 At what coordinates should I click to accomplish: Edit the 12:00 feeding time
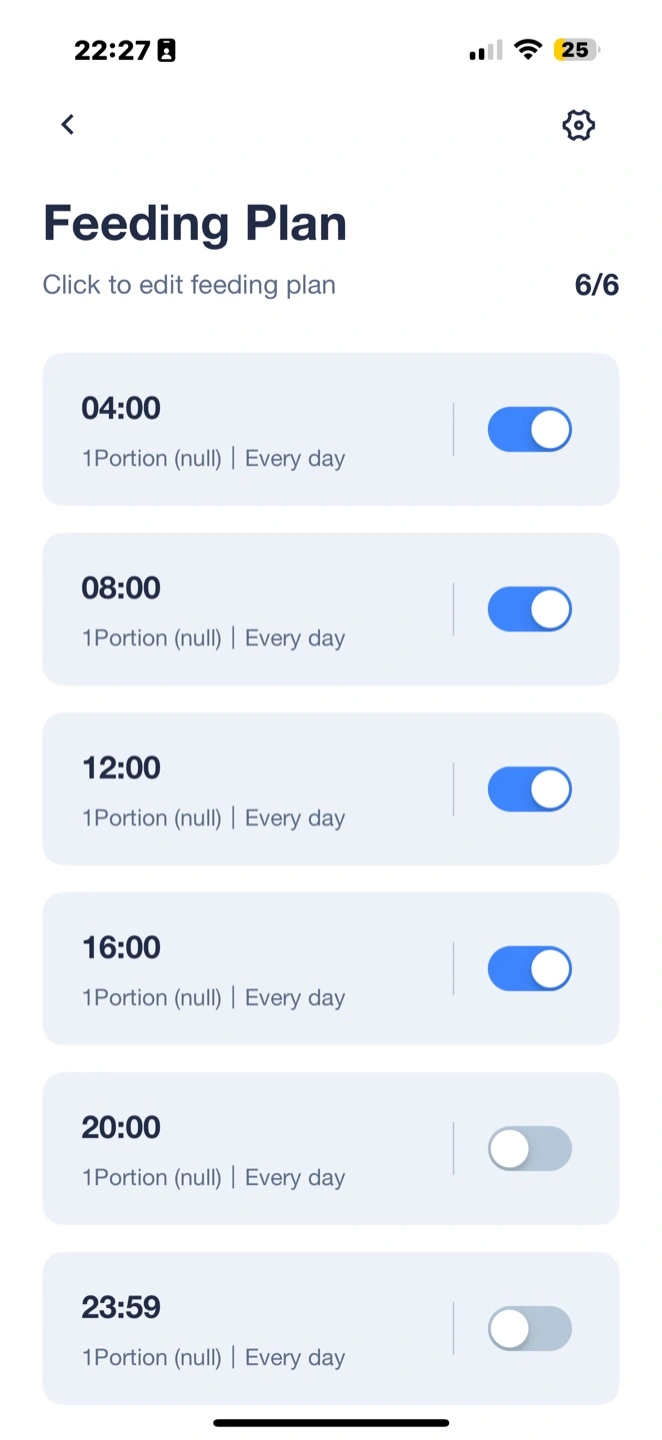point(247,789)
